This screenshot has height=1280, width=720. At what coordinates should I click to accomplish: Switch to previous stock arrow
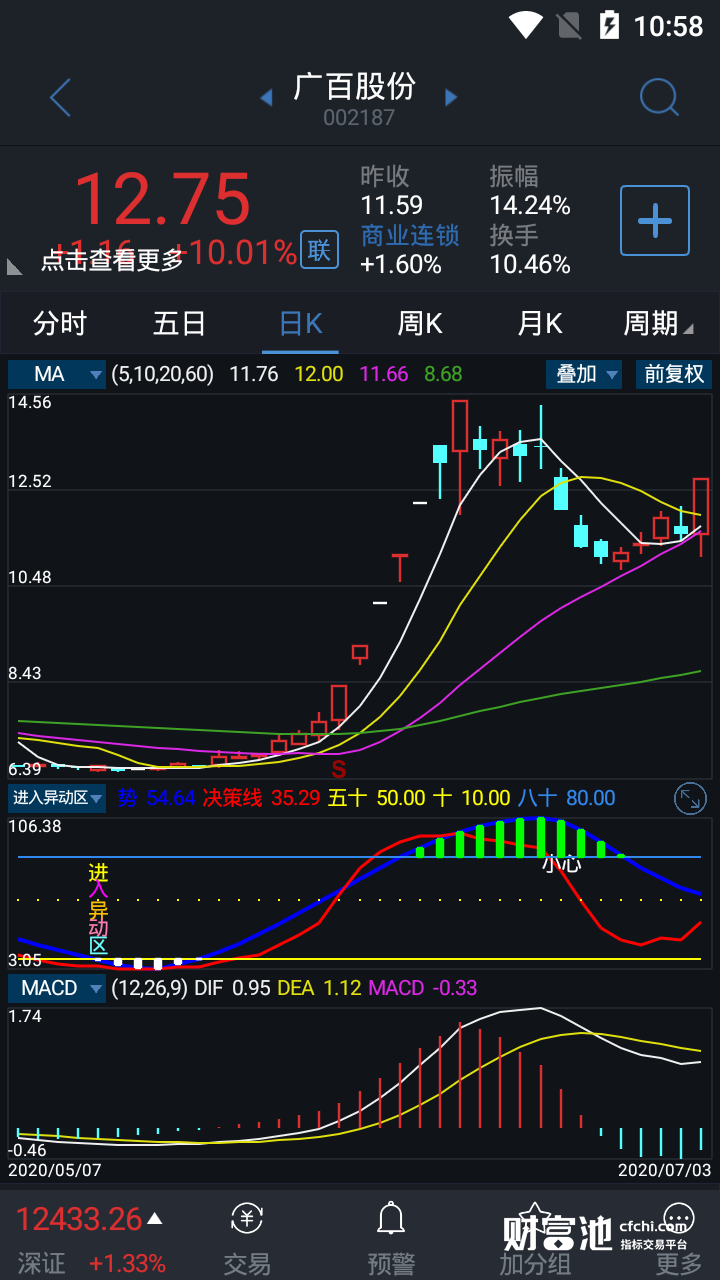(x=266, y=98)
